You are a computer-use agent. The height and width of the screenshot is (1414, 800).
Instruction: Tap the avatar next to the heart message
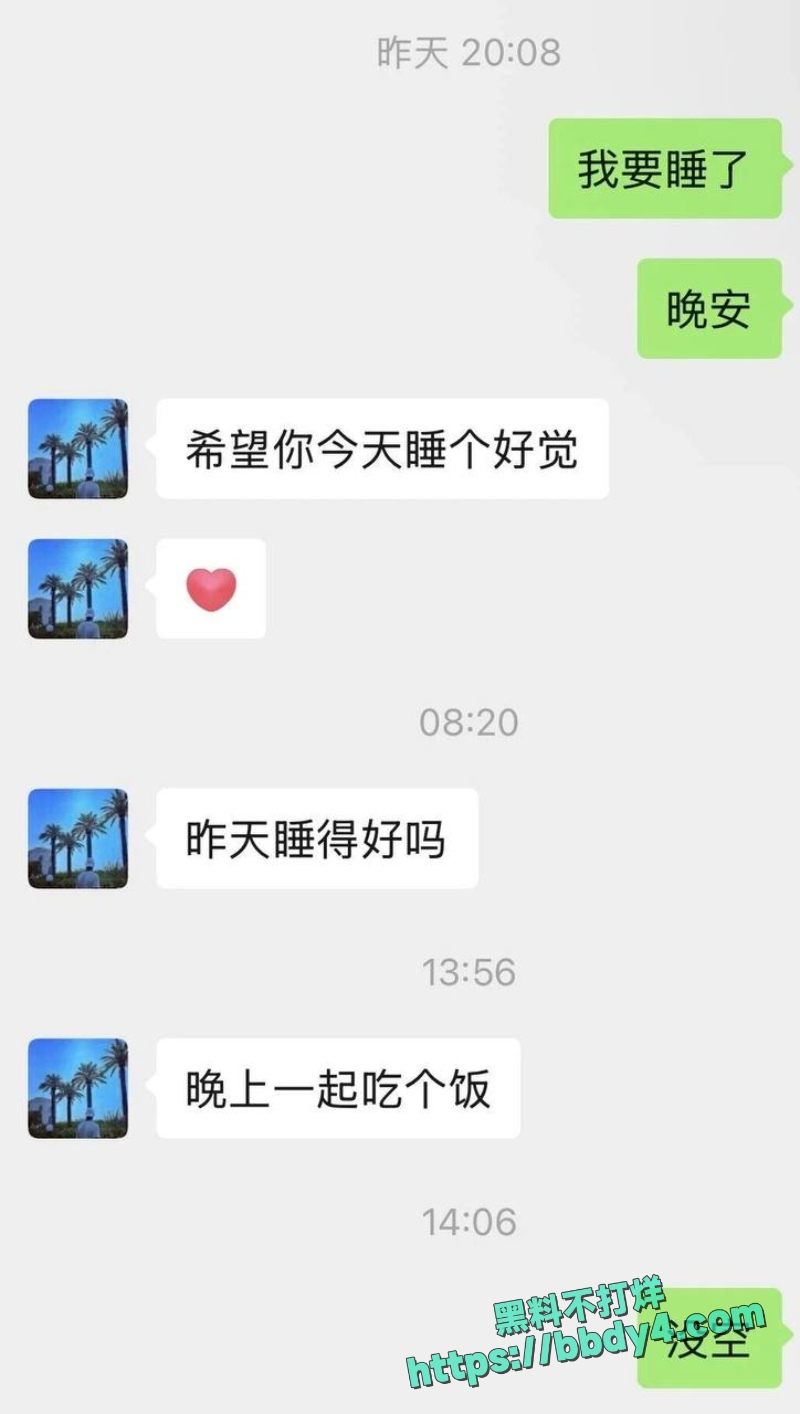point(78,589)
